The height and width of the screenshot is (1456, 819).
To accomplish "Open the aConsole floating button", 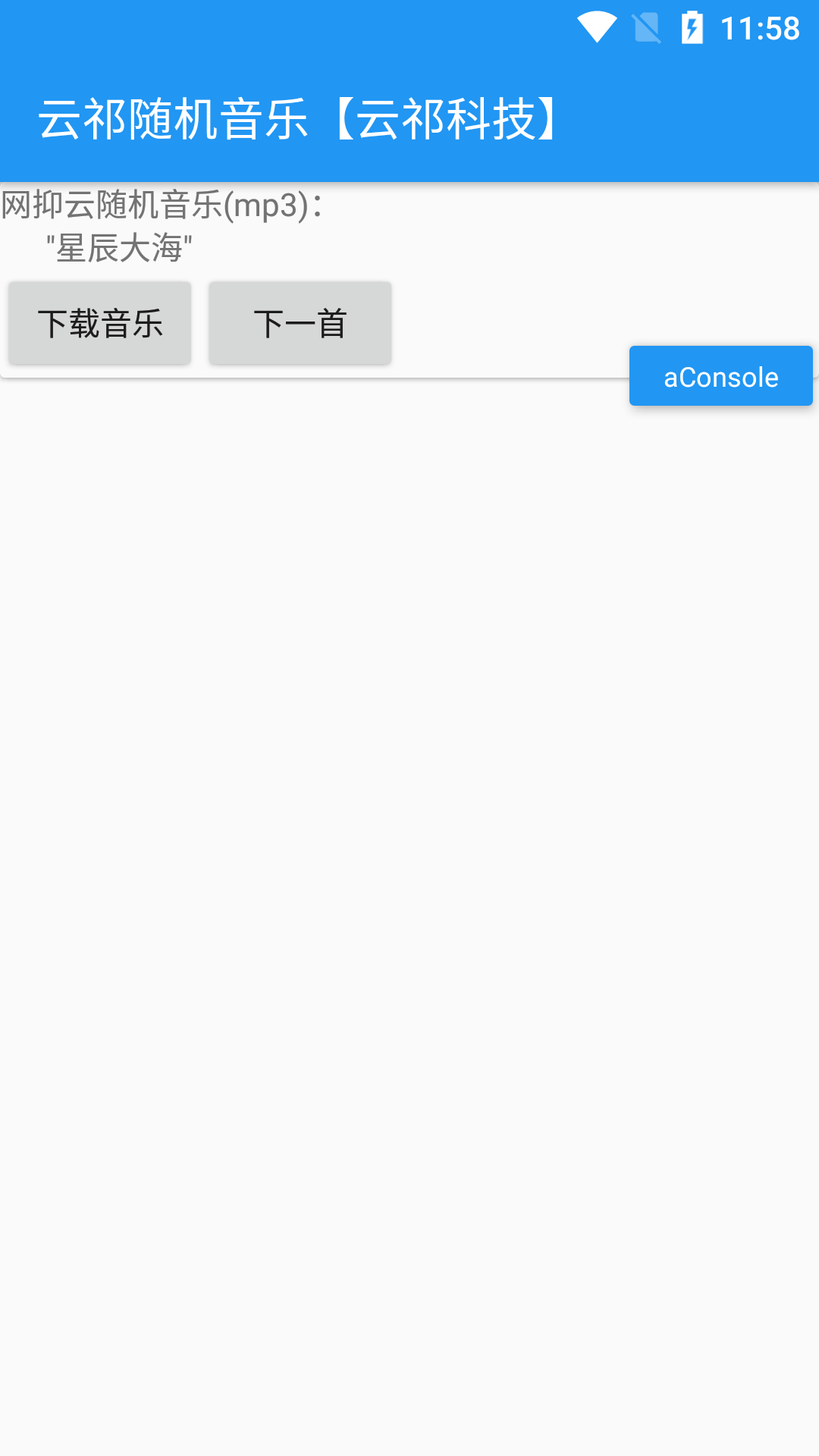I will coord(720,377).
